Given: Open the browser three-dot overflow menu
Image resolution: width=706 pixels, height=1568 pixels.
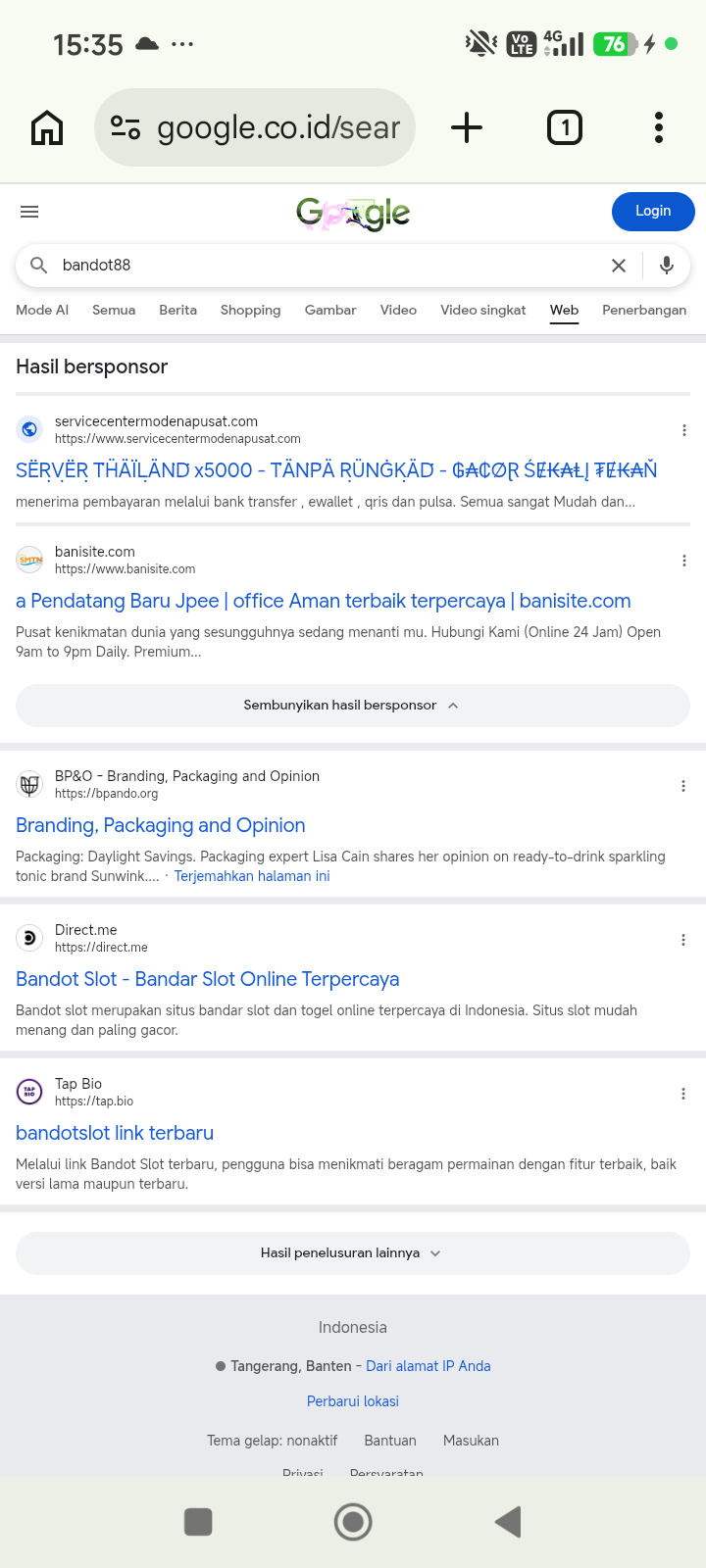Looking at the screenshot, I should coord(659,127).
